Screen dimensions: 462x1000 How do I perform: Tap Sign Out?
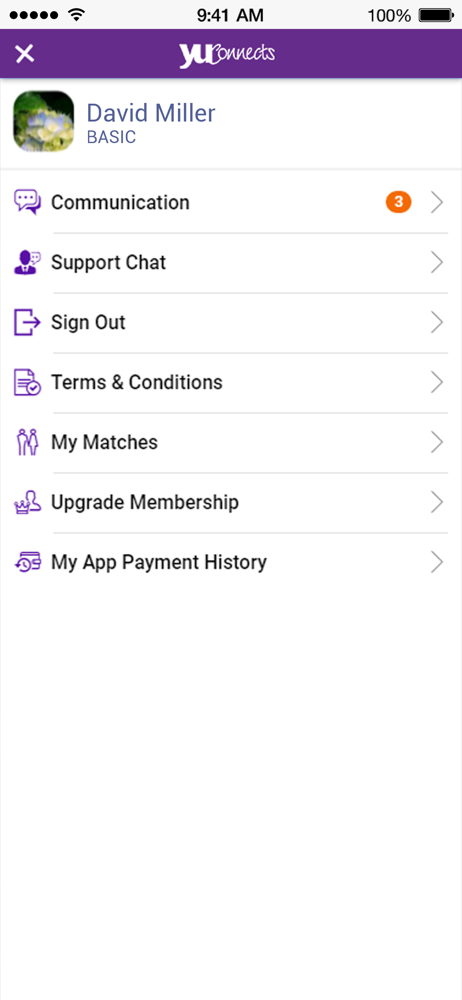click(x=231, y=323)
